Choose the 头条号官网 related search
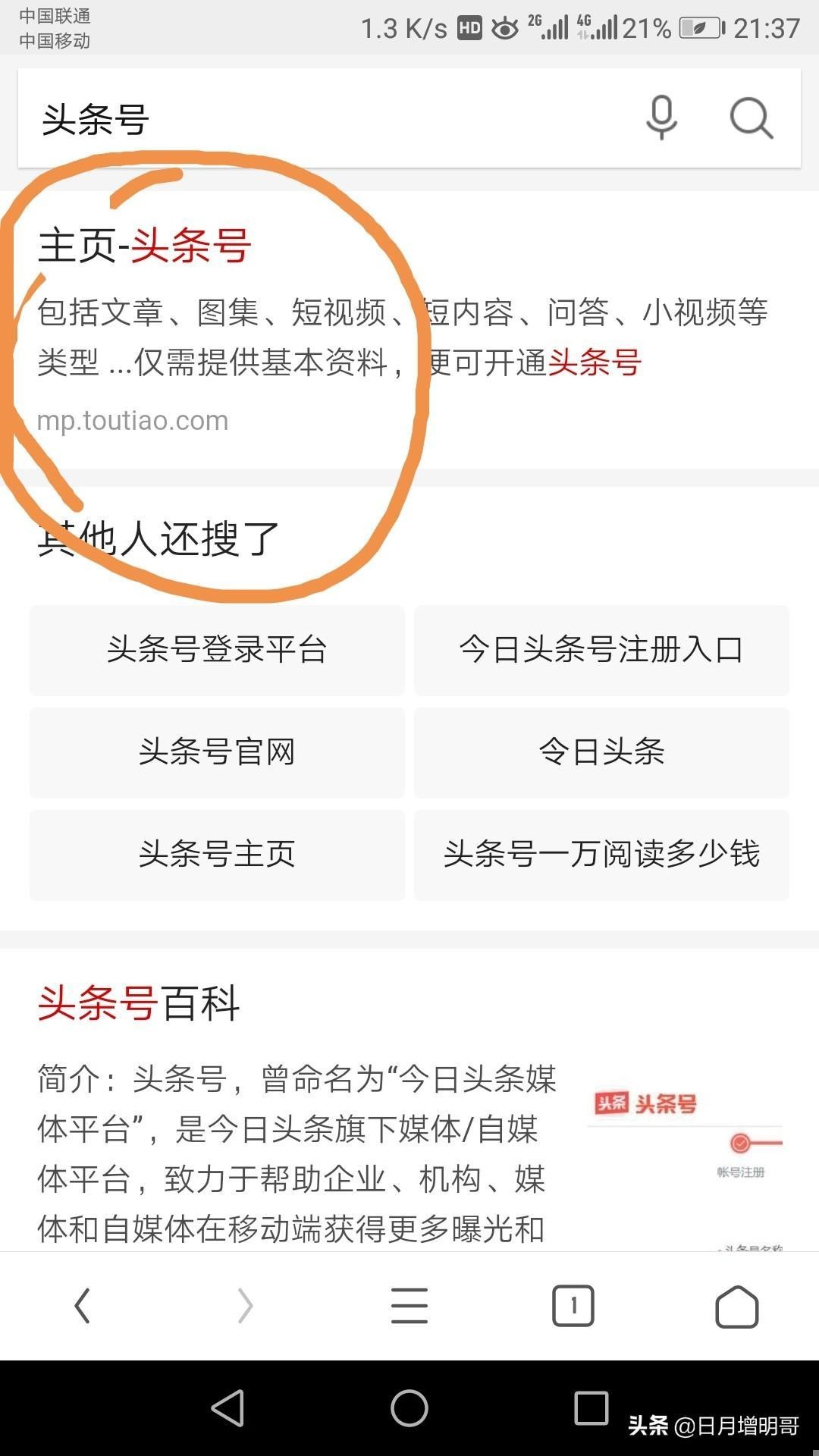This screenshot has height=1456, width=819. (217, 752)
